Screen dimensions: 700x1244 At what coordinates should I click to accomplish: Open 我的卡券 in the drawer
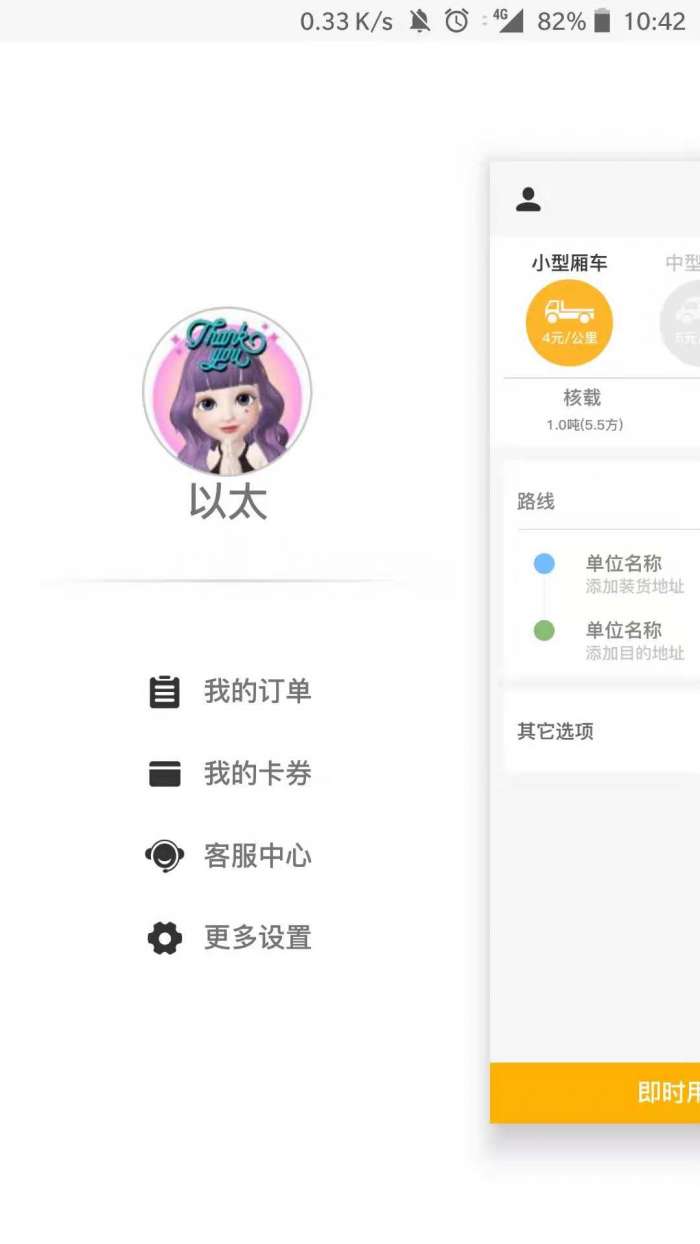tap(230, 773)
